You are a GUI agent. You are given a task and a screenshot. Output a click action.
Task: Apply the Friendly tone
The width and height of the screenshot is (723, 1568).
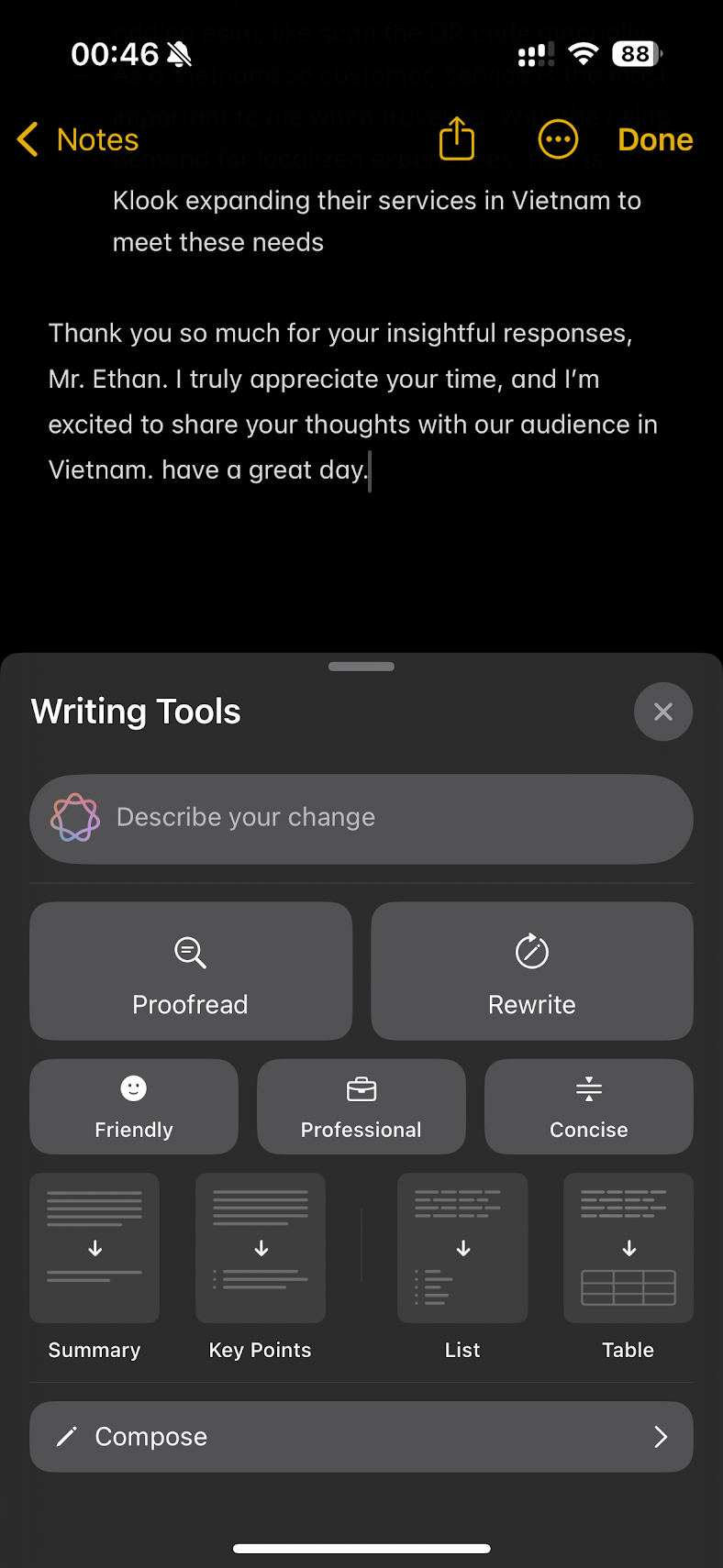(x=134, y=1106)
